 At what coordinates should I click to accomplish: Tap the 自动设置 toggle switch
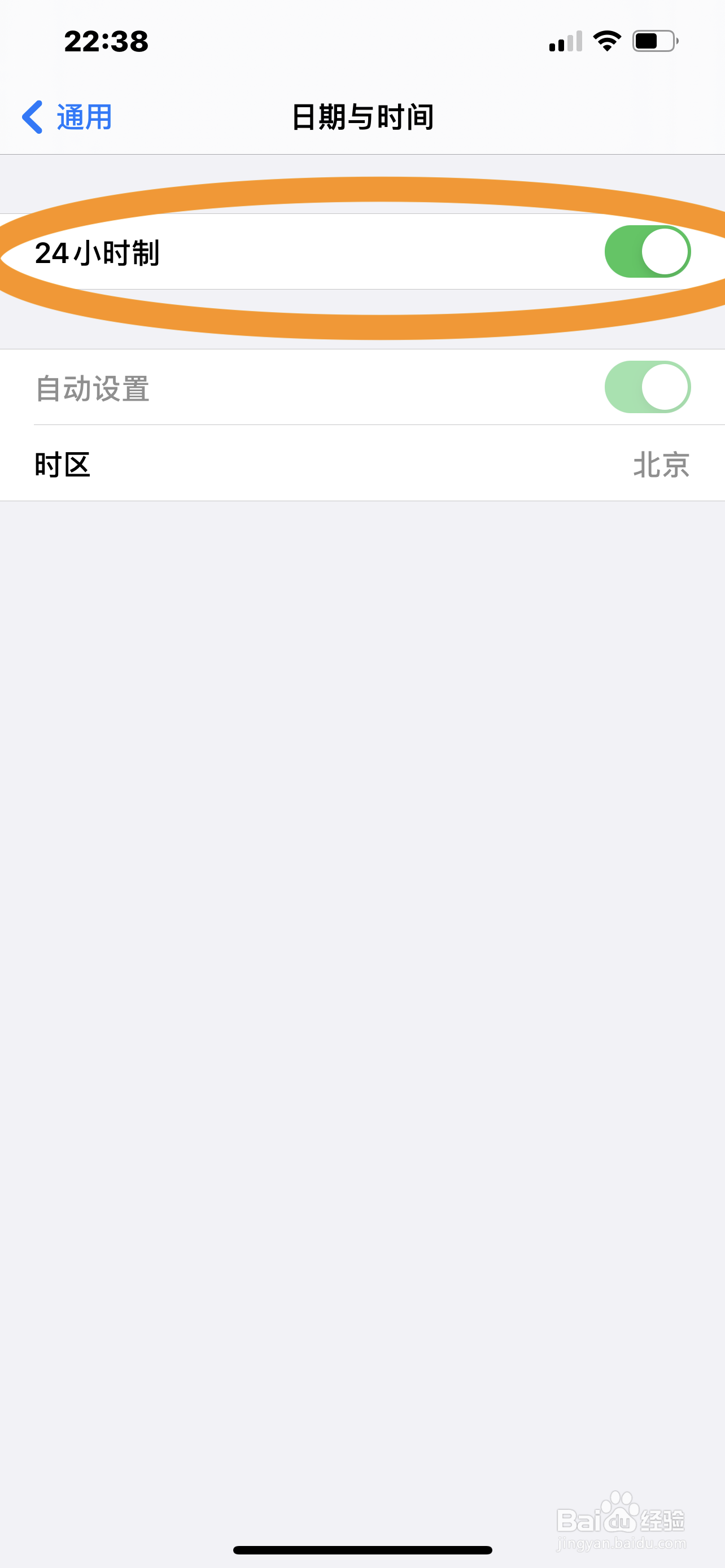point(649,388)
